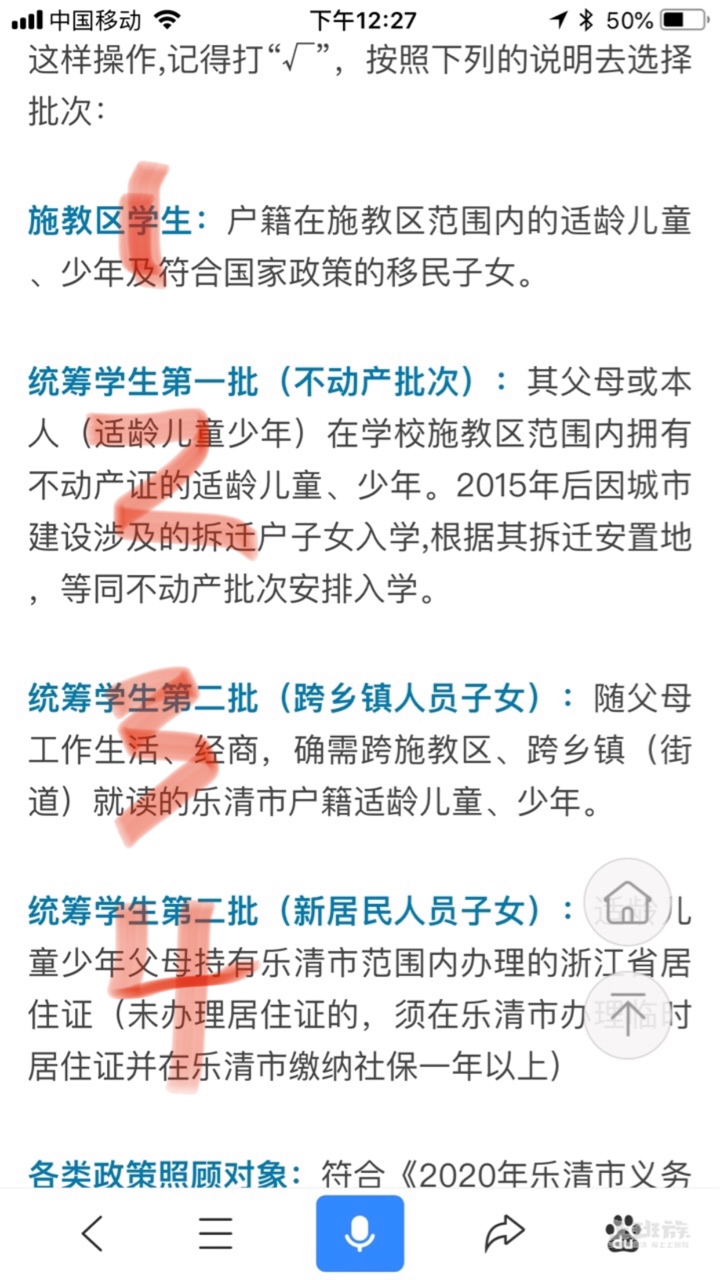
Task: Open the Baidu paw icon
Action: point(626,1234)
